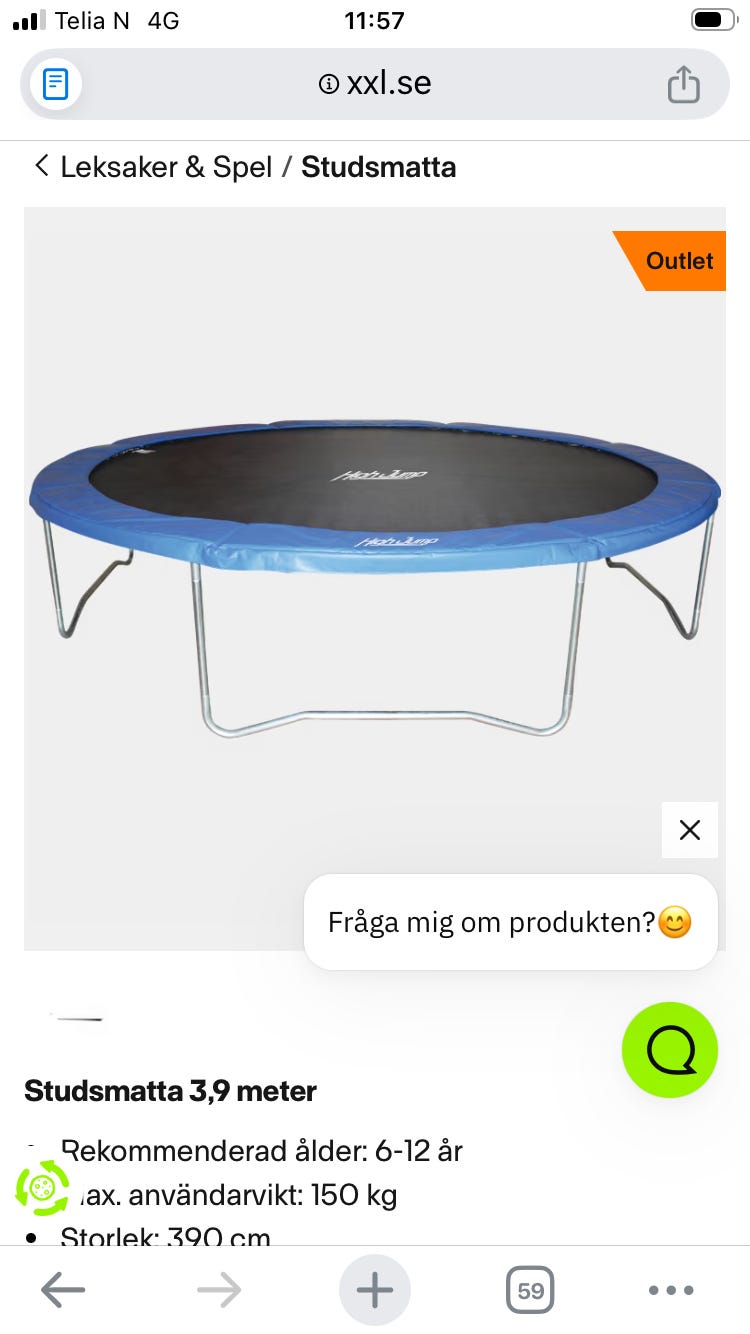Image resolution: width=750 pixels, height=1334 pixels.
Task: Open a new tab with the plus icon
Action: pos(374,1290)
